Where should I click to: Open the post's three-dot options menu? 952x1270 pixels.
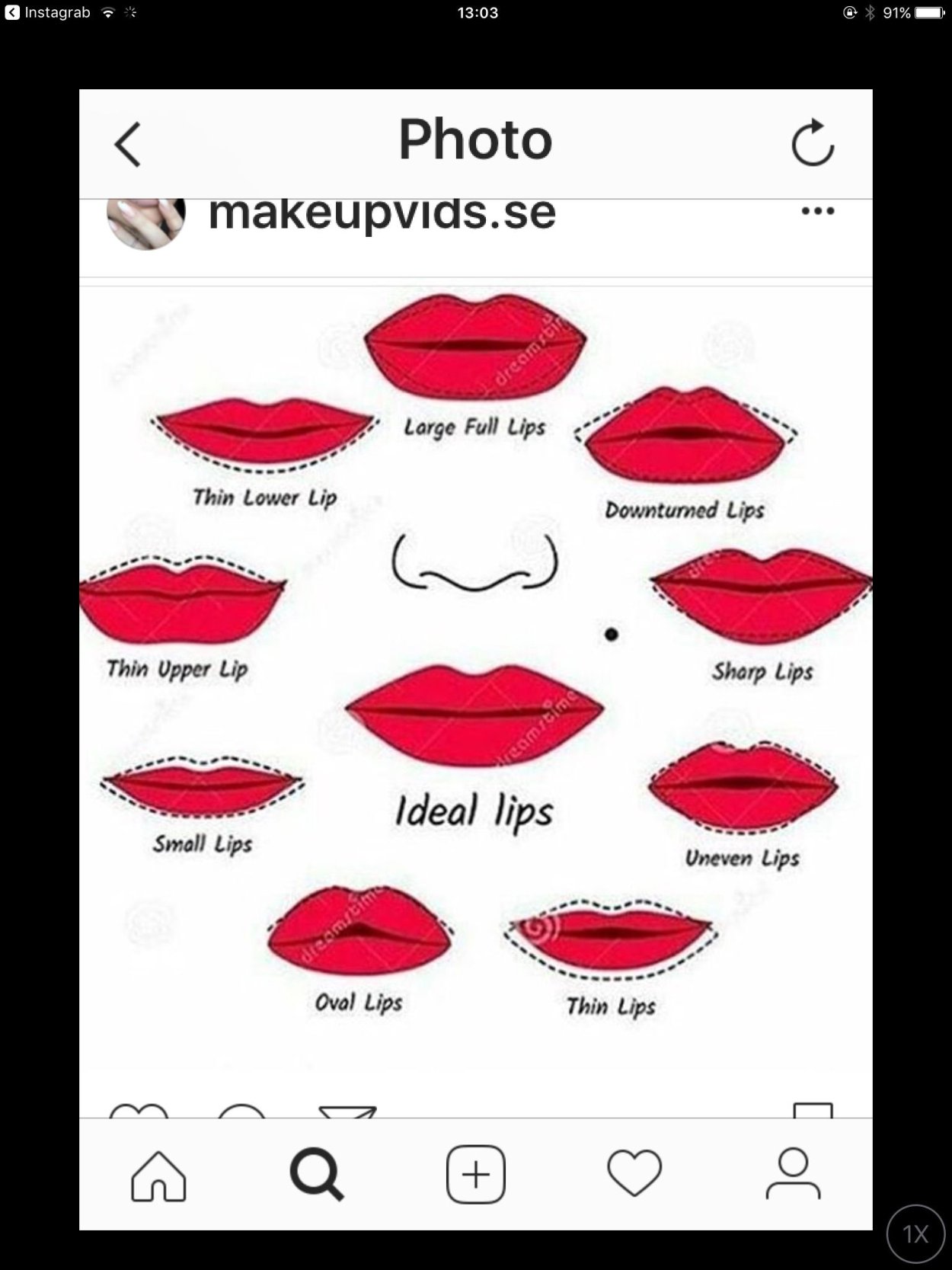pyautogui.click(x=817, y=212)
